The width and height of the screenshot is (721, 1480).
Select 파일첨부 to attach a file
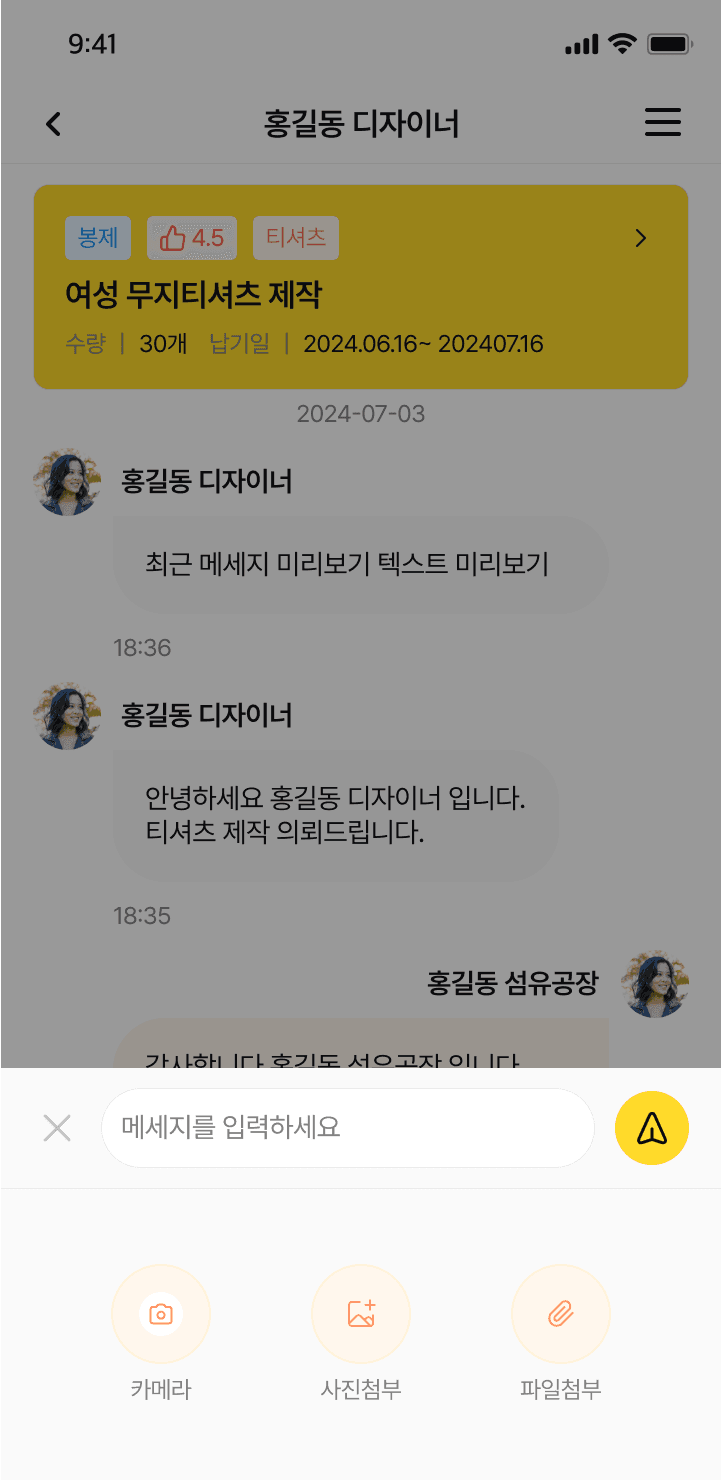pos(561,1314)
